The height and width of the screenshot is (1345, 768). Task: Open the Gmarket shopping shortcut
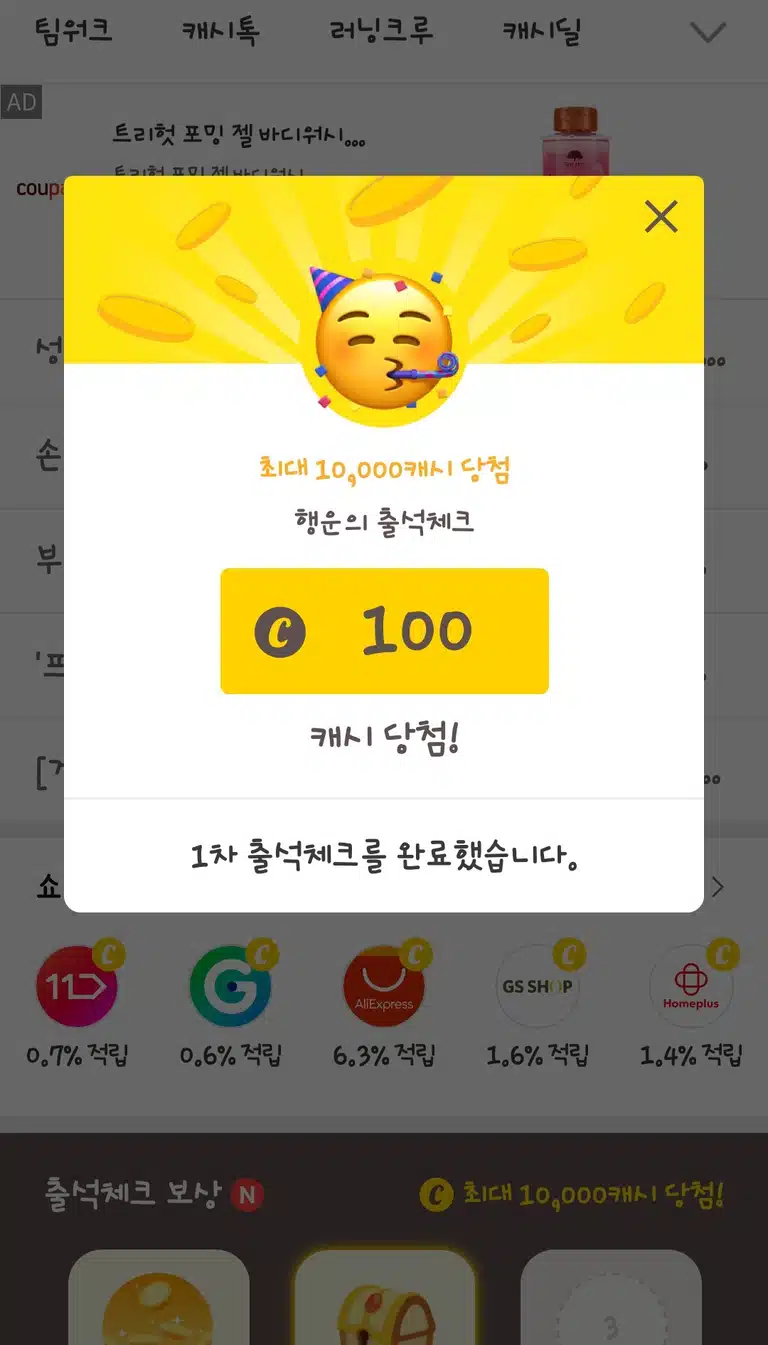(230, 986)
